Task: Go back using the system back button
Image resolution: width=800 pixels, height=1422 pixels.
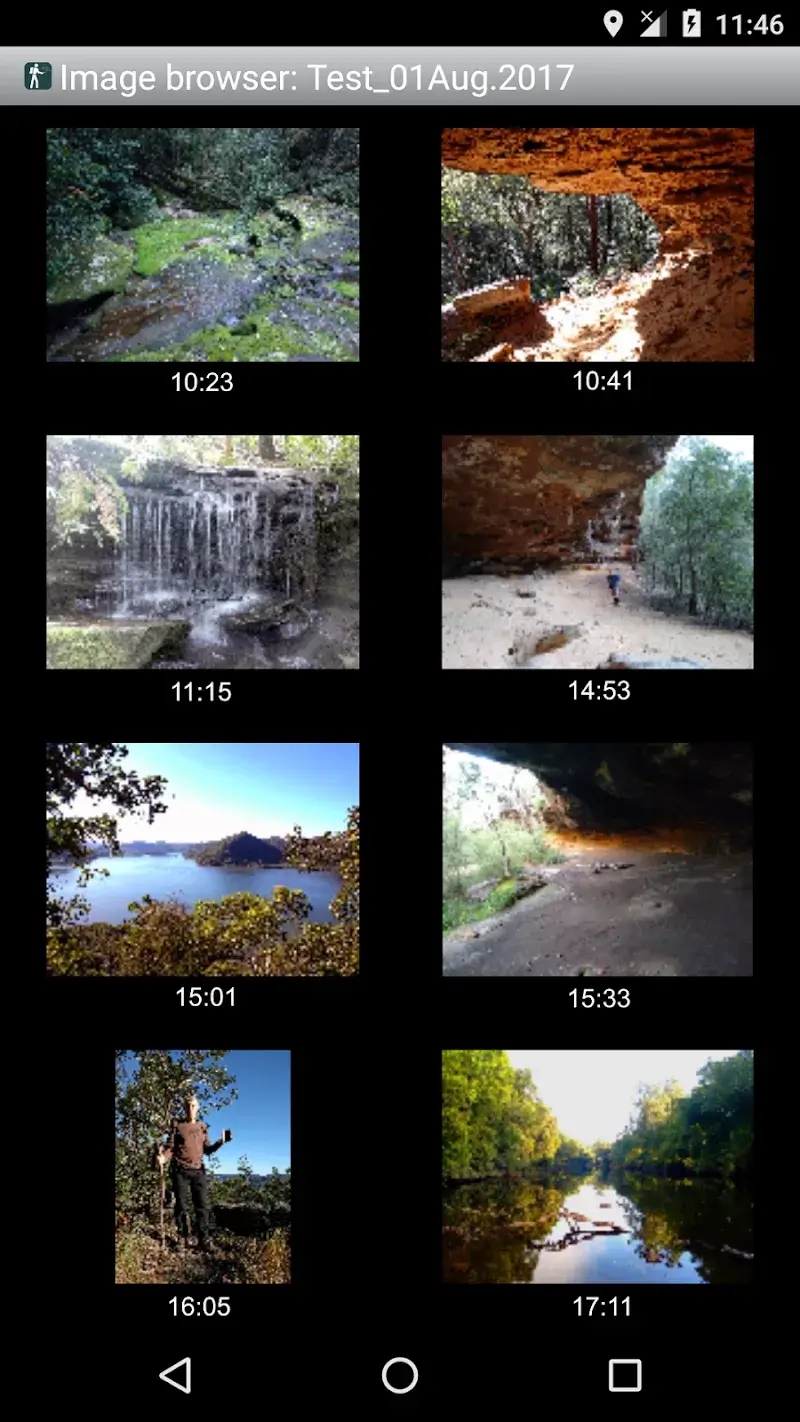Action: [176, 1375]
